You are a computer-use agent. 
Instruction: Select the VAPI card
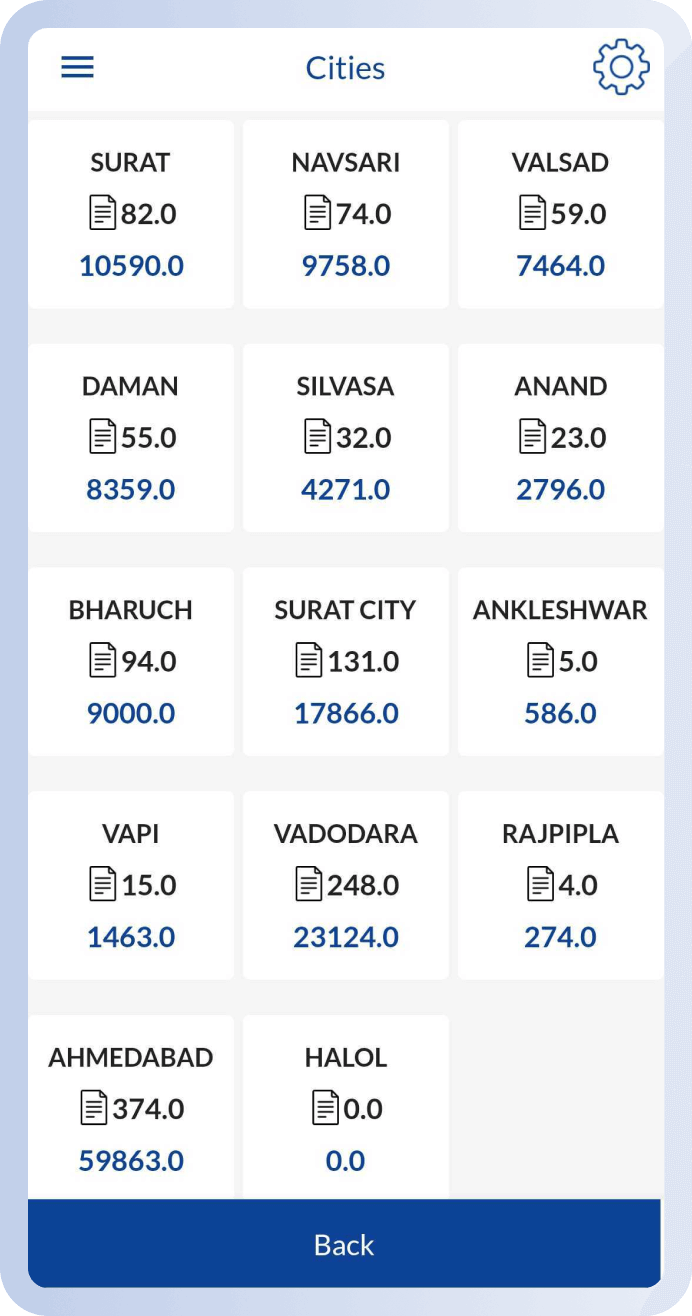point(131,886)
